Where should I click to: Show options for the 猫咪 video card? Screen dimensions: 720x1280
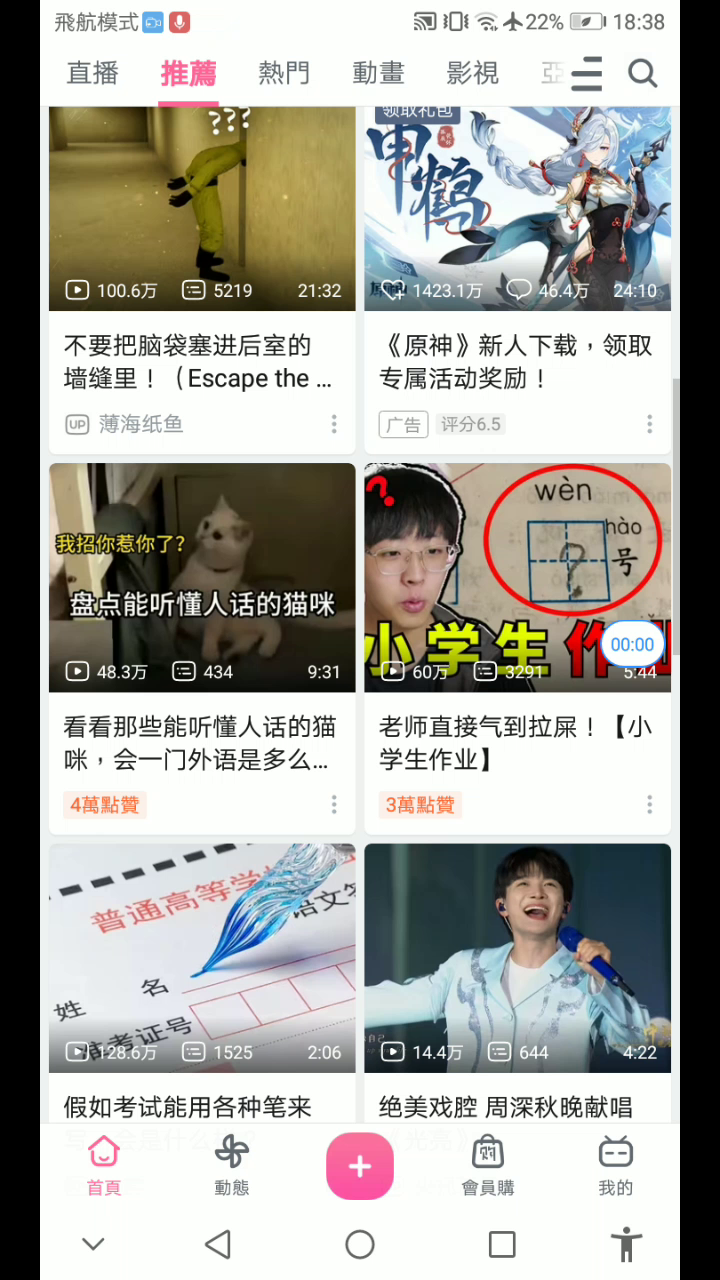[x=334, y=805]
